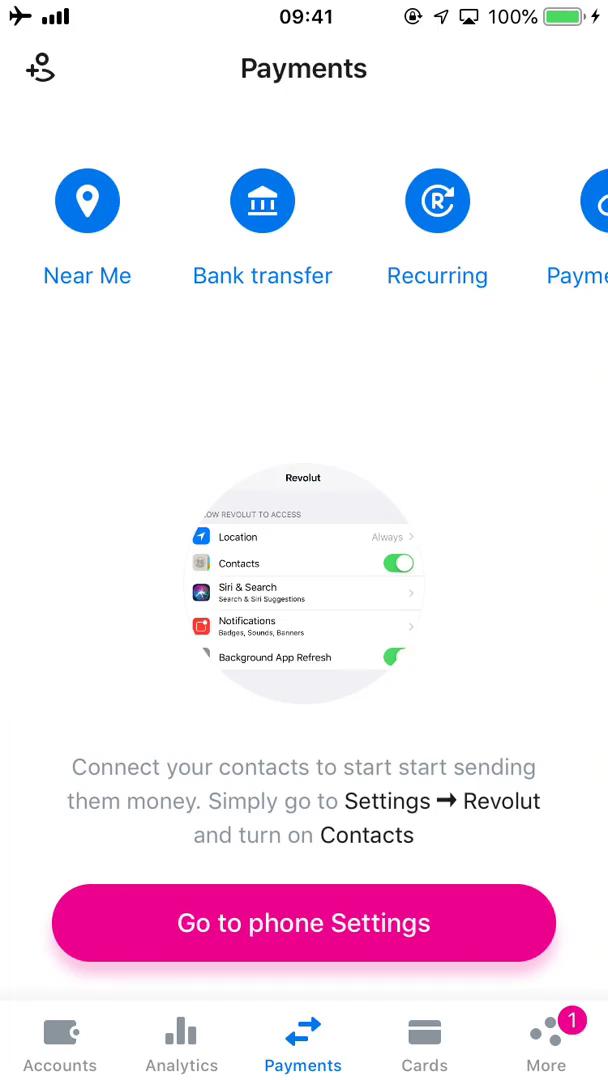Switch to the Cards tab

click(x=424, y=1043)
